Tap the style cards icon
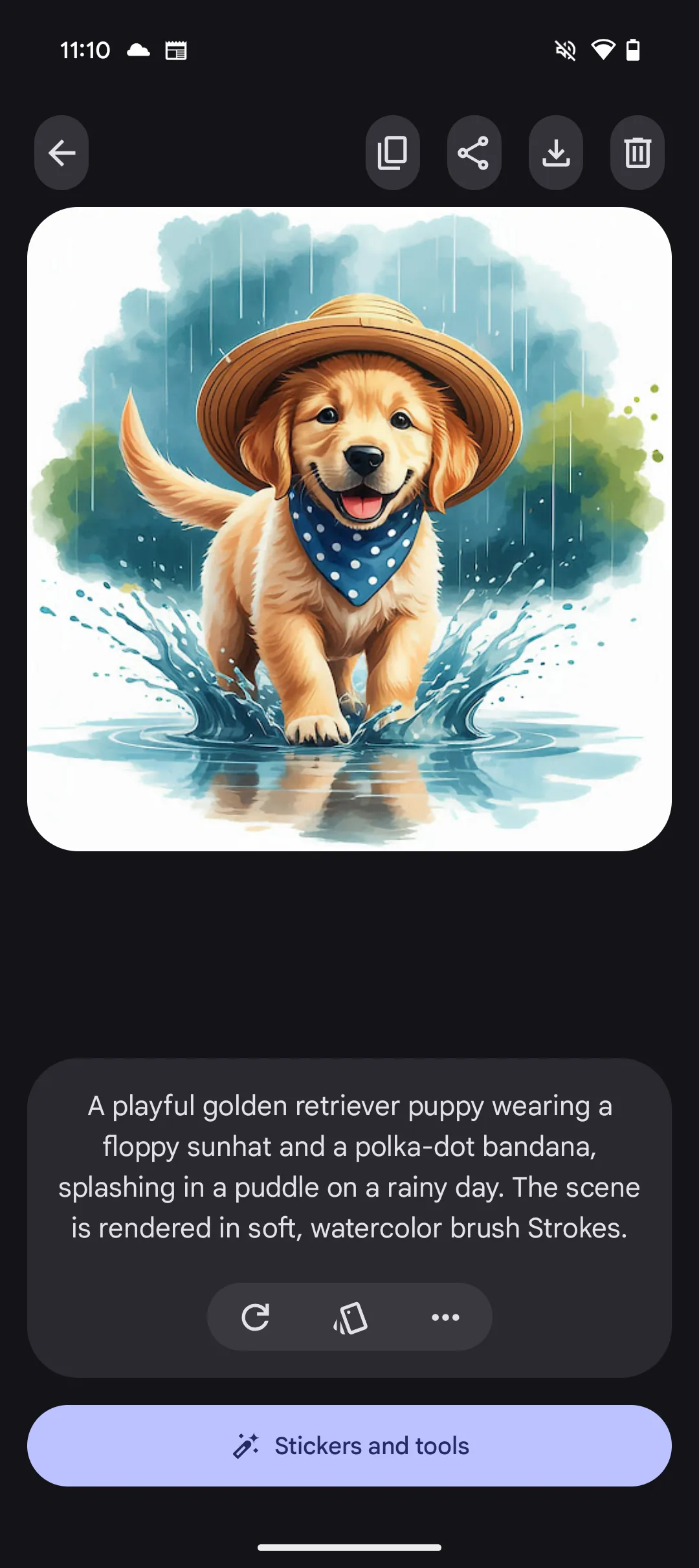 (350, 1317)
